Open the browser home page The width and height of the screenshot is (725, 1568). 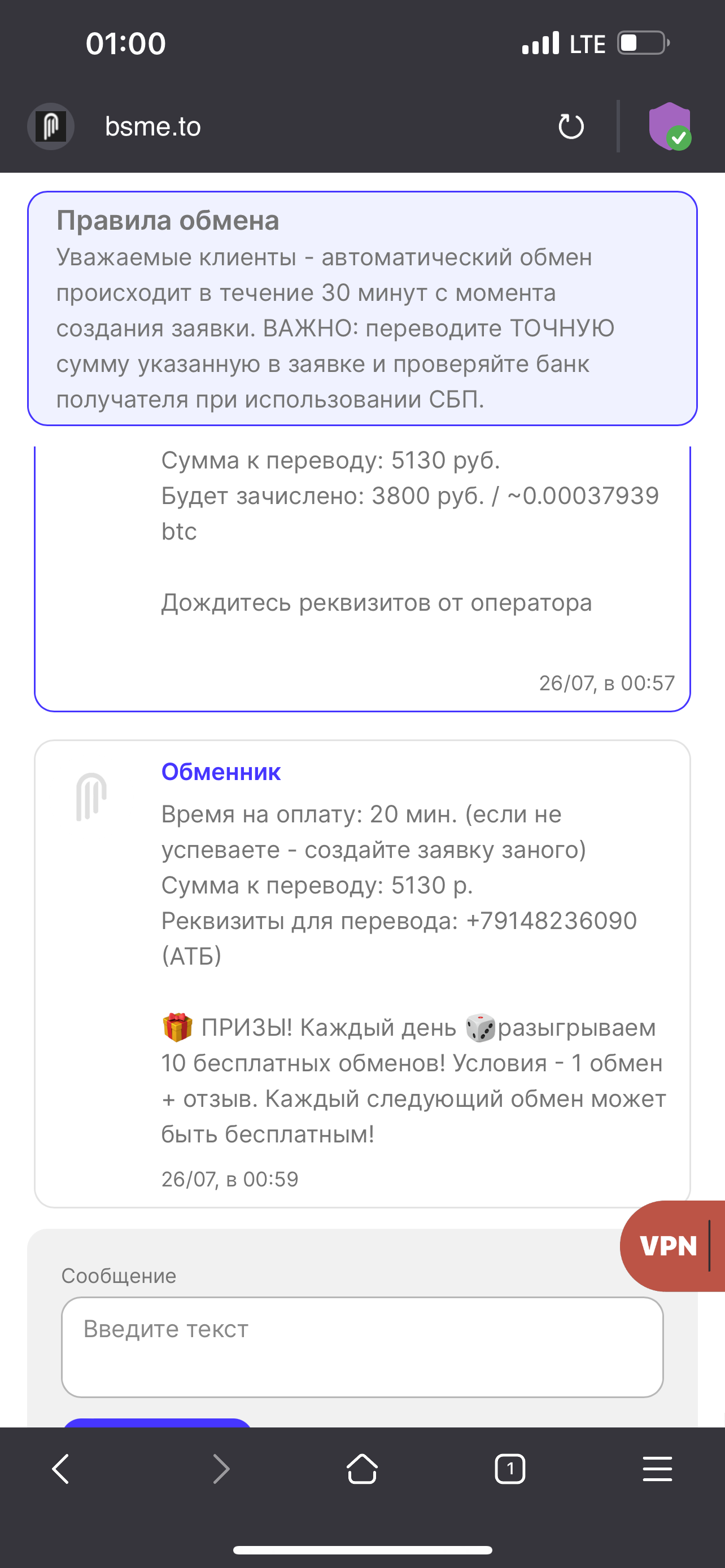[362, 1469]
